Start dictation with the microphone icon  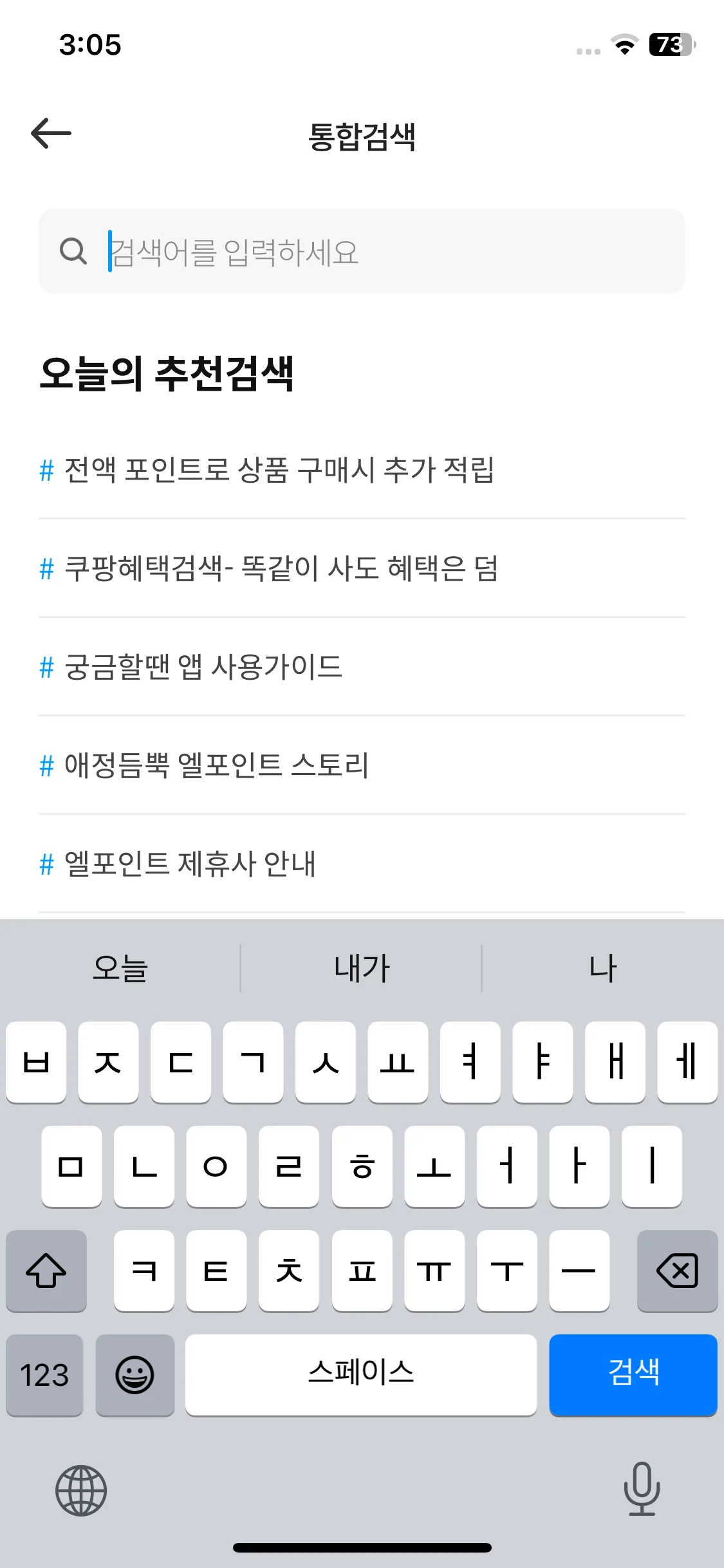pyautogui.click(x=642, y=1489)
